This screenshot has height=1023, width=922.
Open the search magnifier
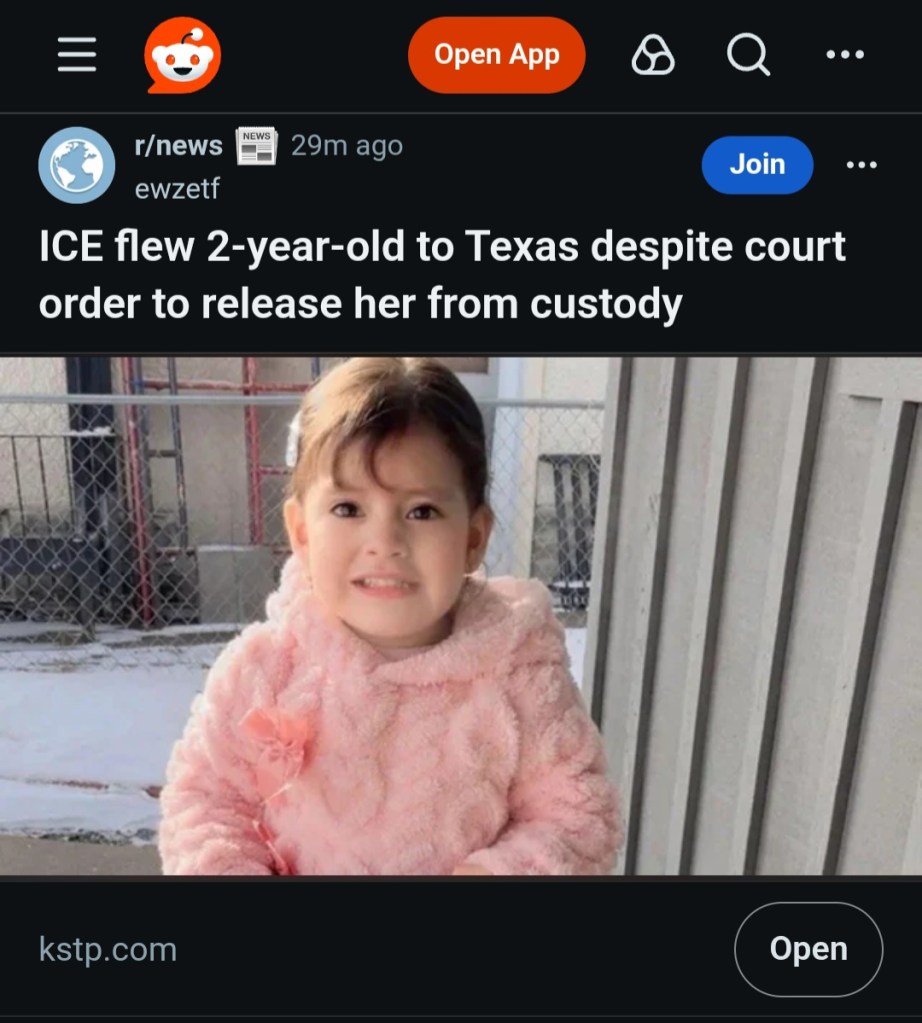(748, 56)
